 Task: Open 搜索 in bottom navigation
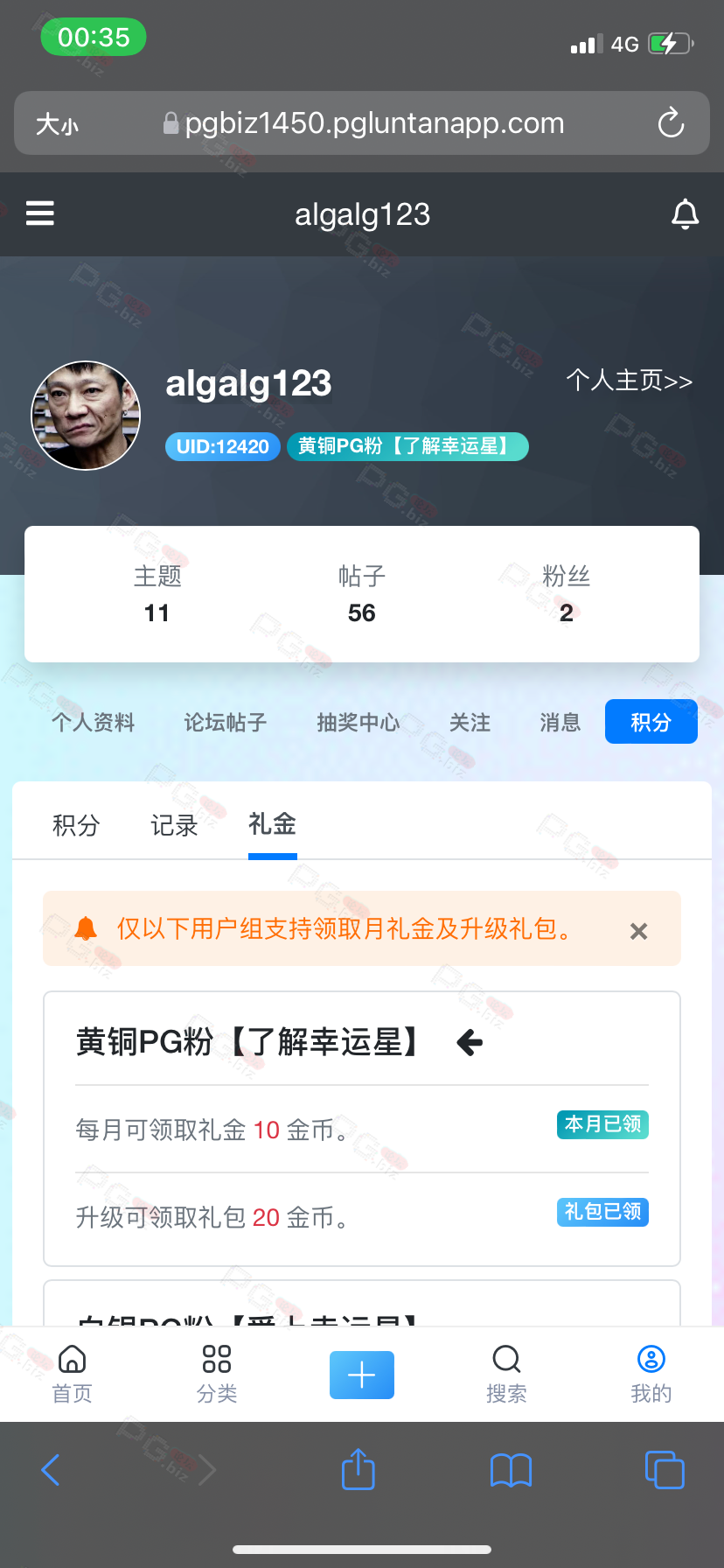(506, 1375)
